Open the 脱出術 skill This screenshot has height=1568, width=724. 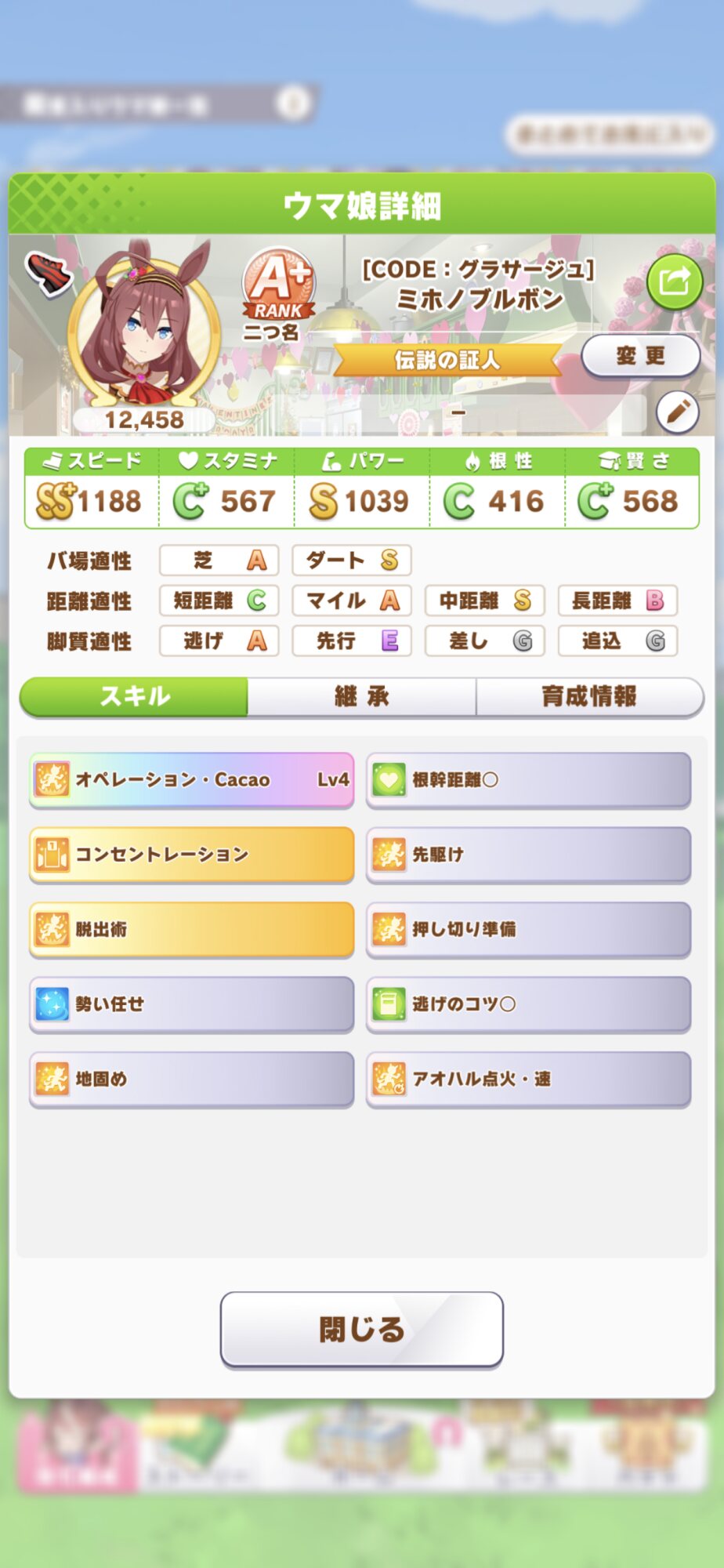click(191, 929)
